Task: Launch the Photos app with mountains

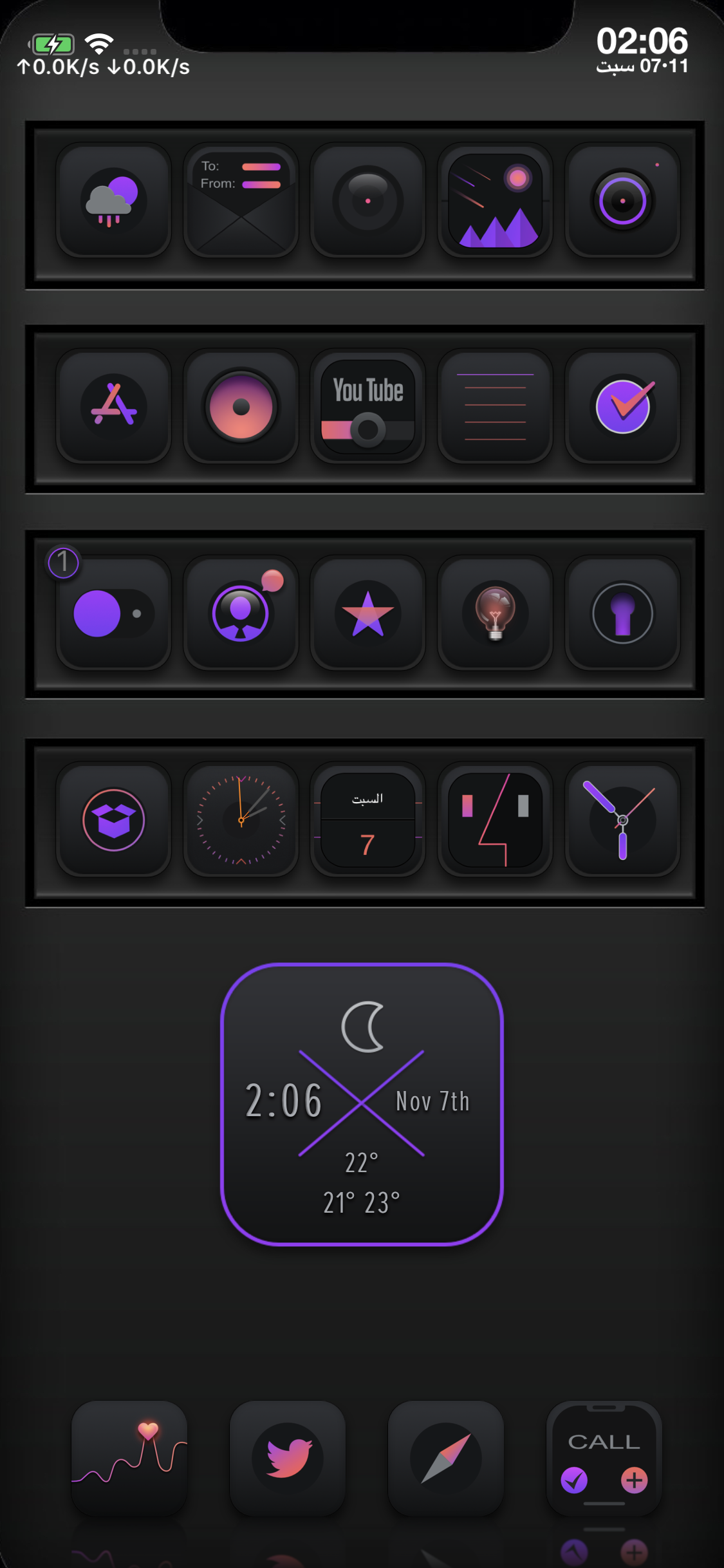Action: pos(495,201)
